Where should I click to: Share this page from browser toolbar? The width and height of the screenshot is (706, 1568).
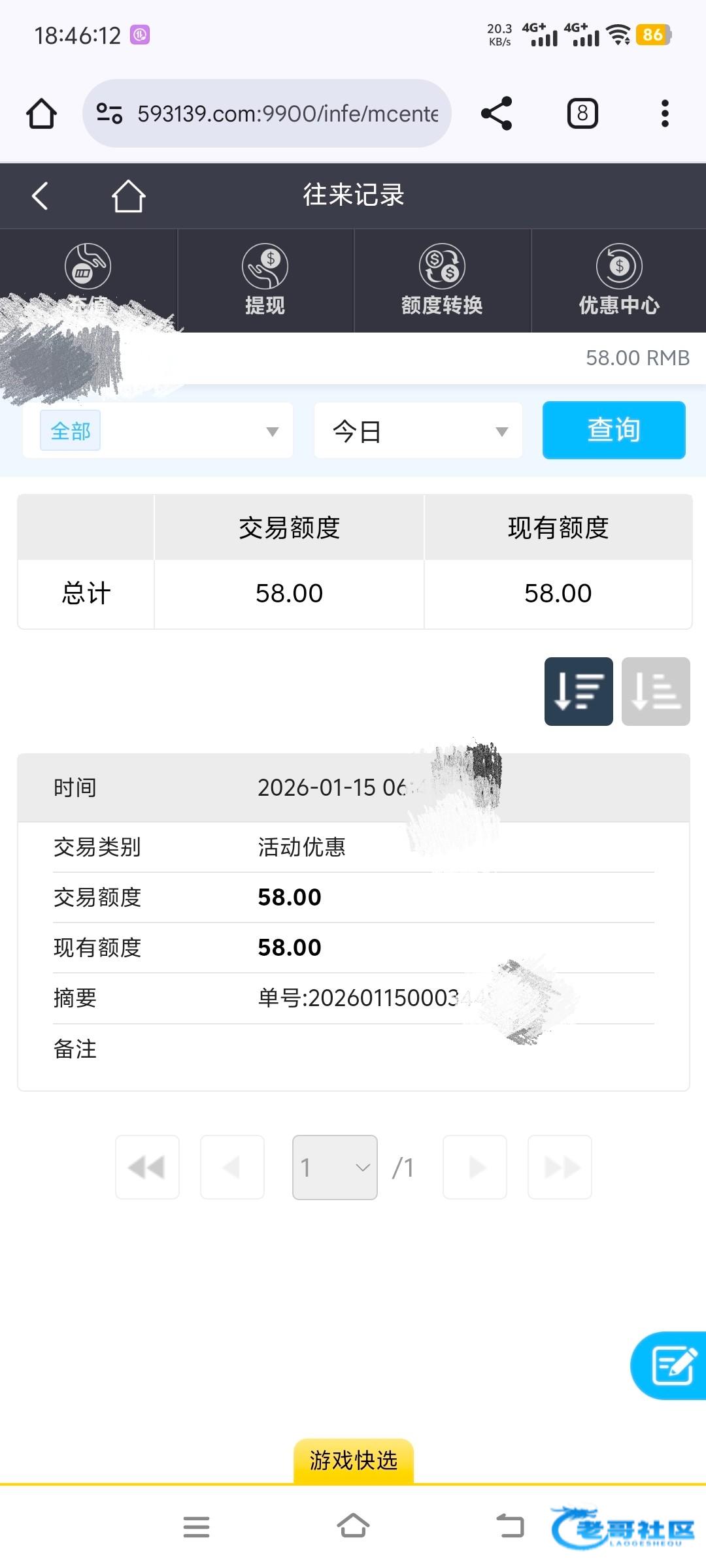pos(496,114)
